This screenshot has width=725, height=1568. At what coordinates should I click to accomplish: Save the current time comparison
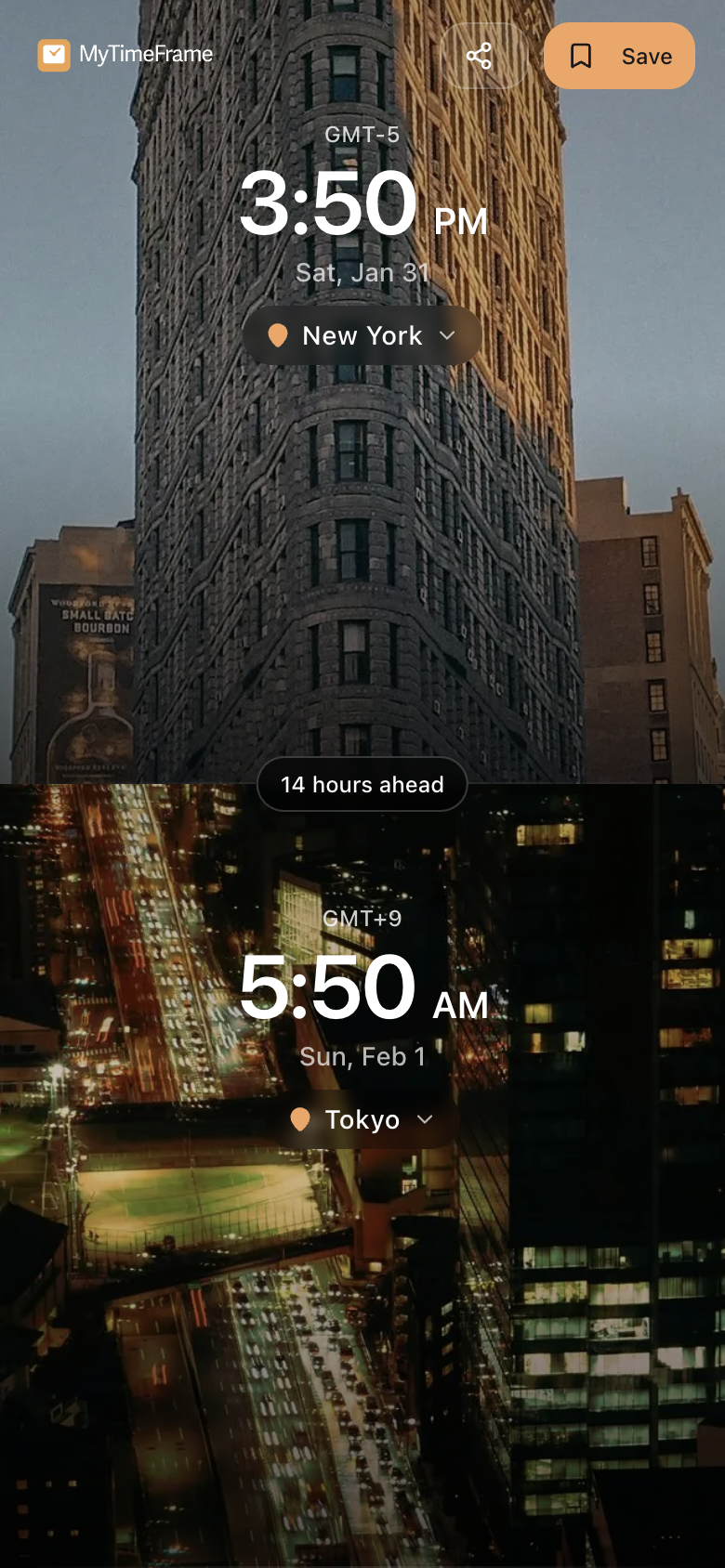pyautogui.click(x=619, y=56)
